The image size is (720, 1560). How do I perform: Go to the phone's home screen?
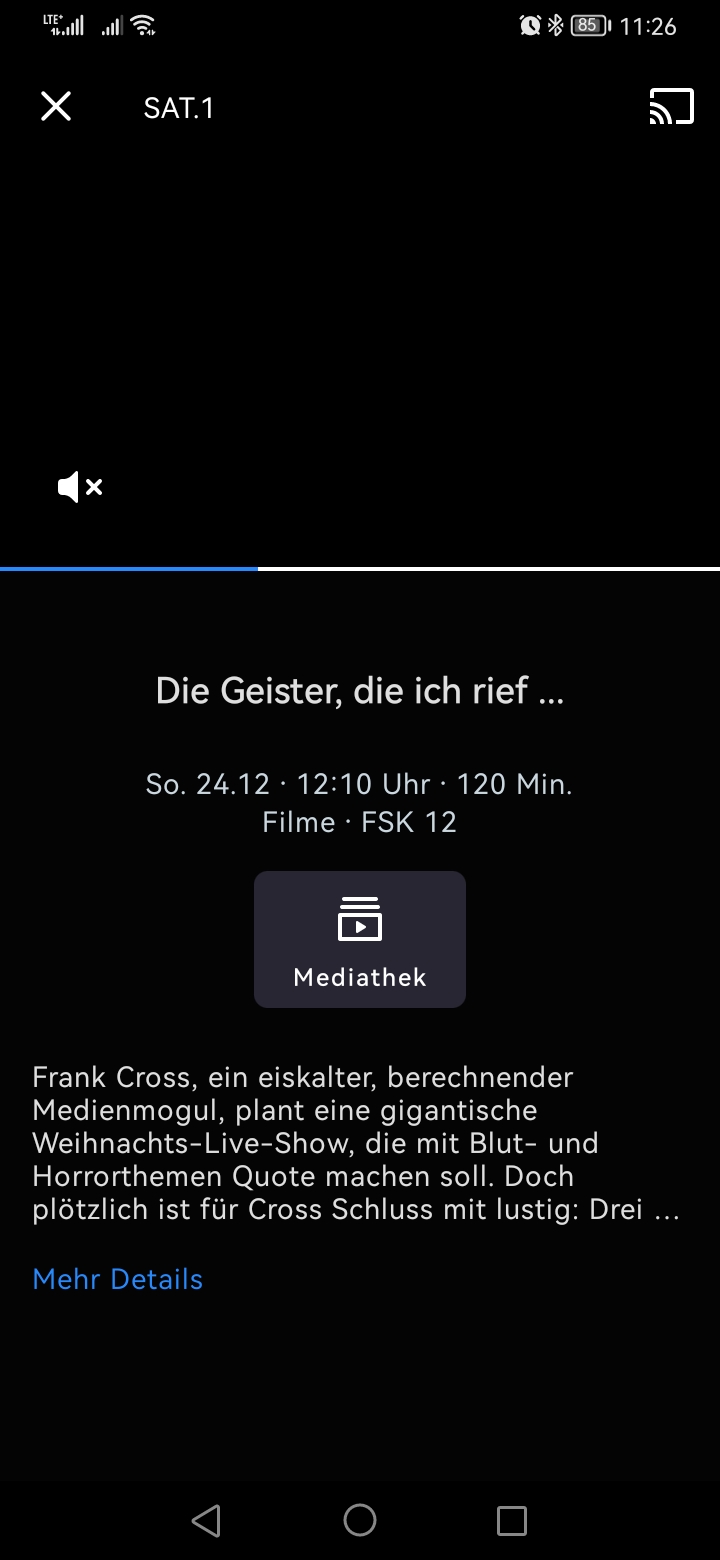(x=360, y=1520)
